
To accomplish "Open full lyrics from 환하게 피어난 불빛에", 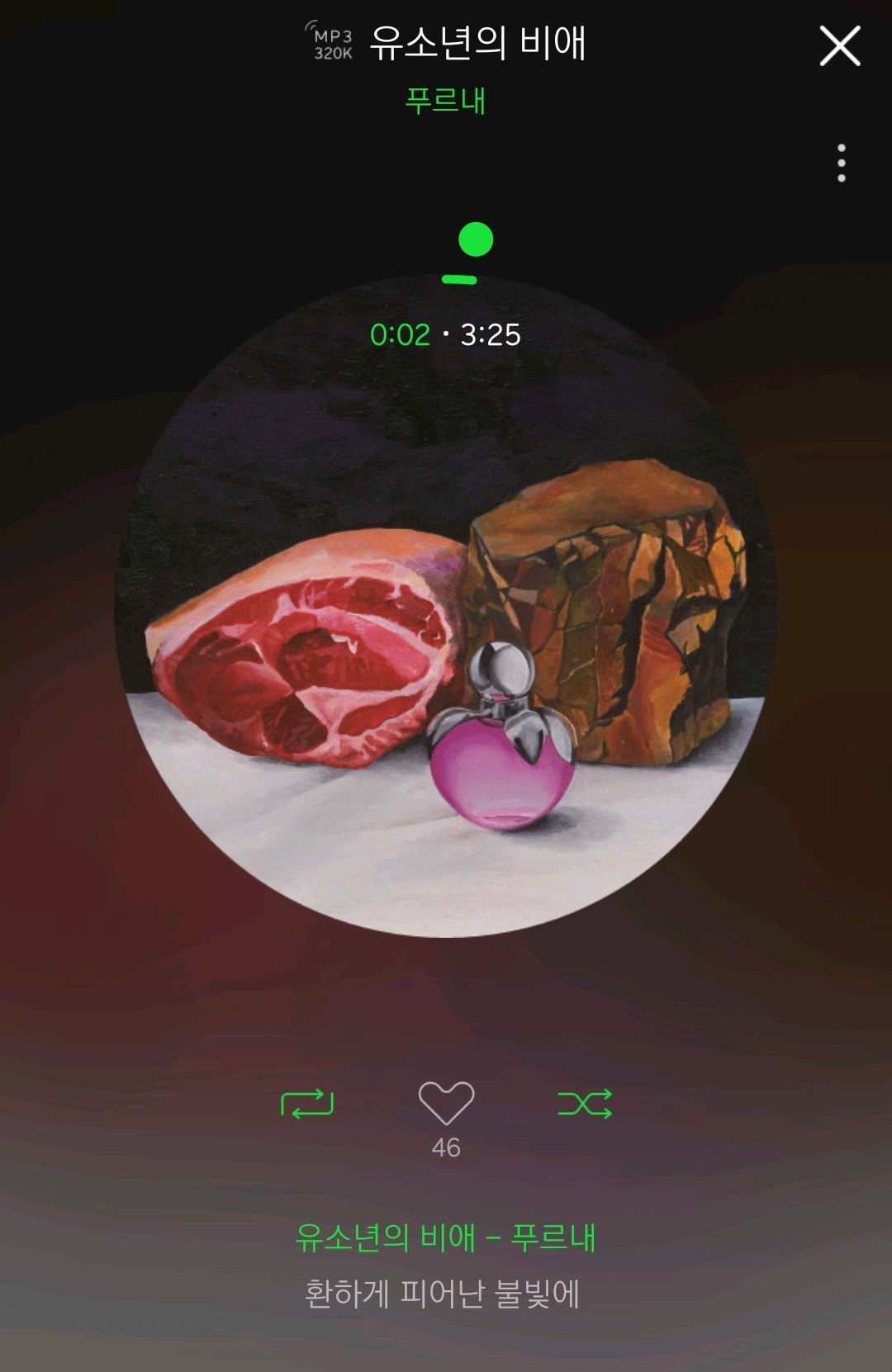I will [x=443, y=1294].
